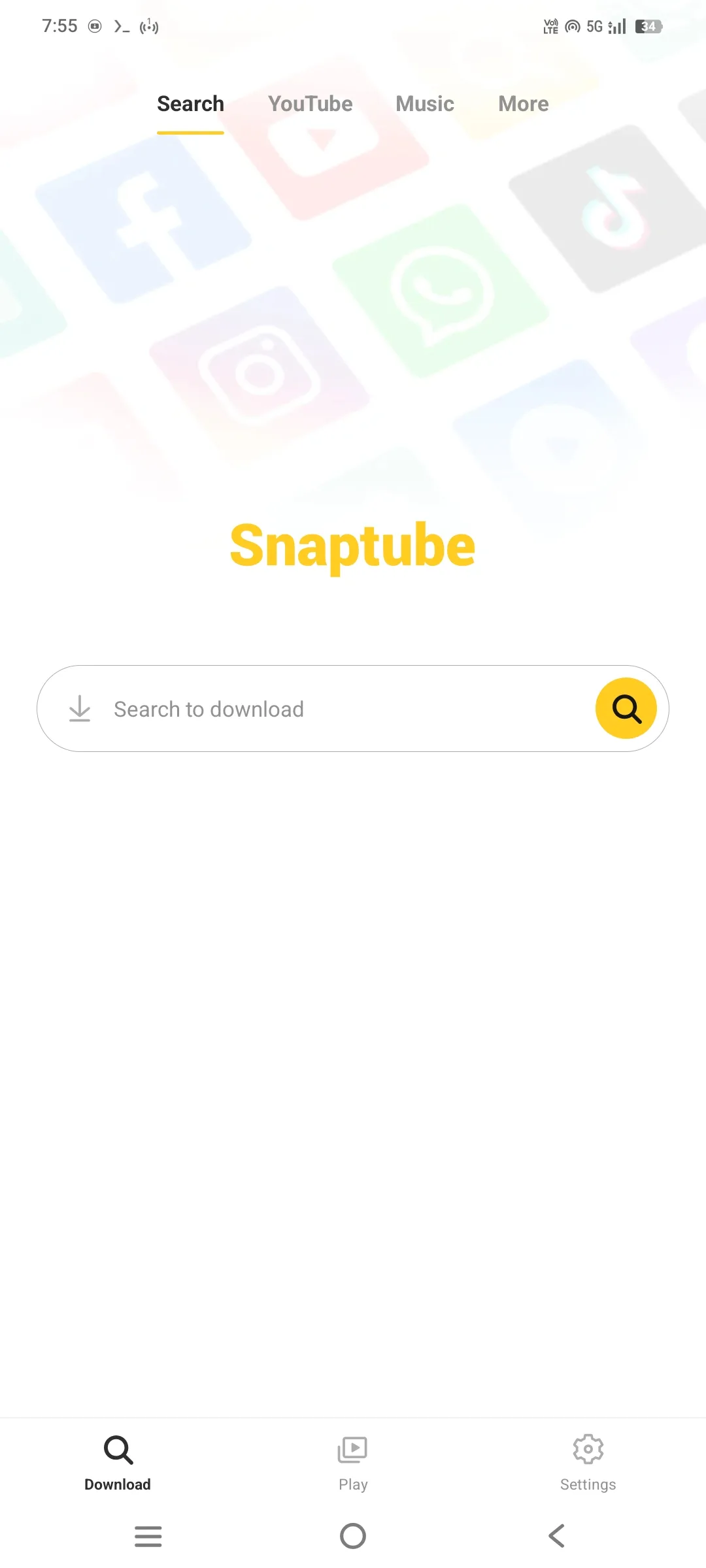This screenshot has height=1568, width=706.
Task: Open the Music tab
Action: point(424,103)
